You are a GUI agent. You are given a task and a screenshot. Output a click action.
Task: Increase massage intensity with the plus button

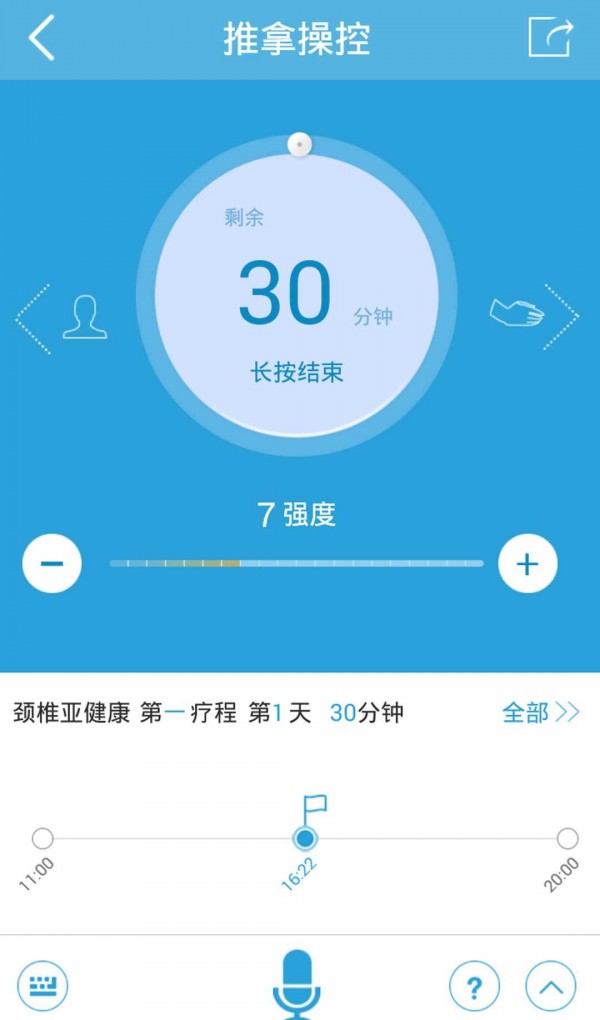[x=527, y=564]
